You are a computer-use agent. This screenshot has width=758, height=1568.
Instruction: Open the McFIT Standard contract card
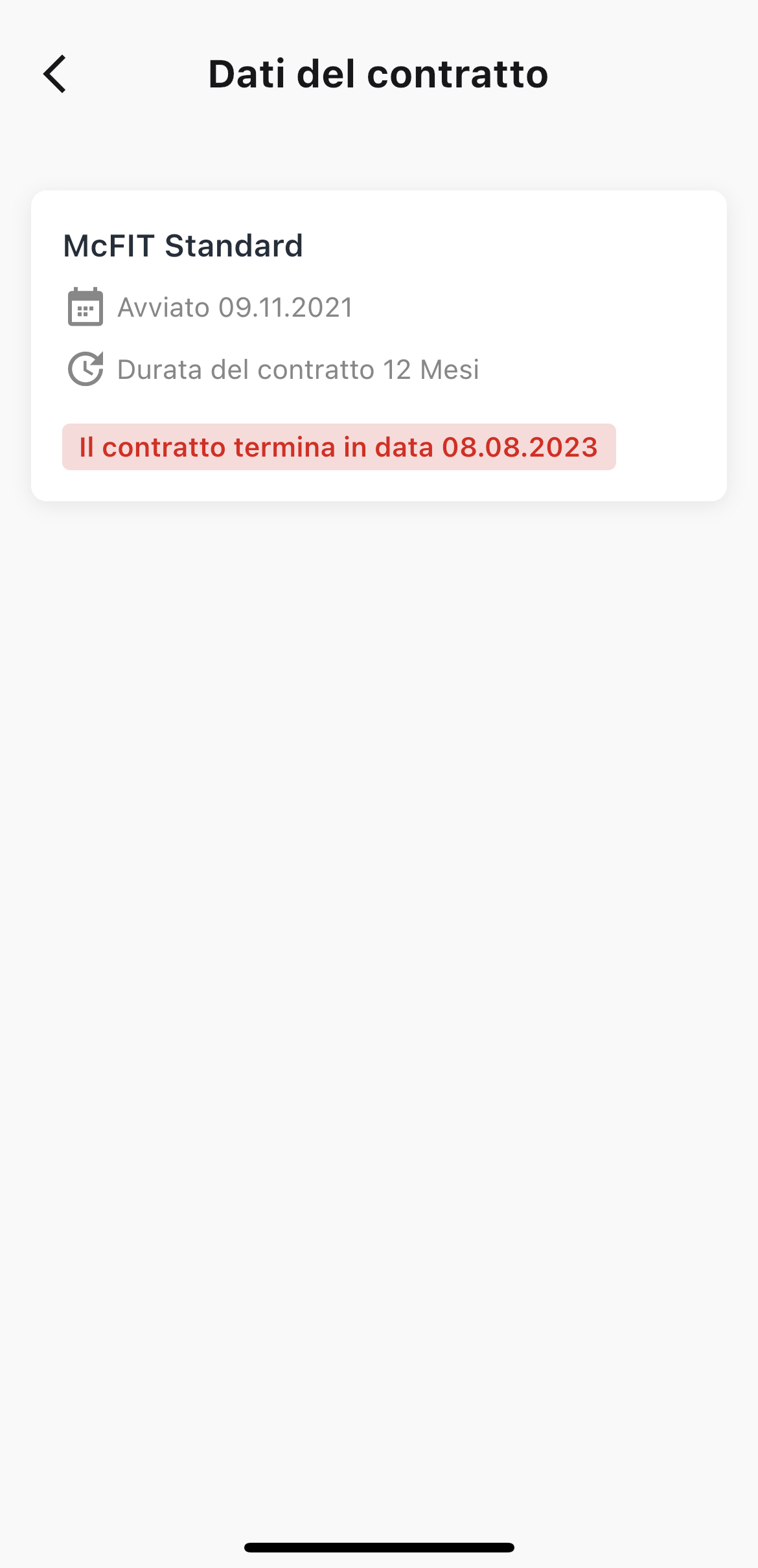pyautogui.click(x=378, y=345)
